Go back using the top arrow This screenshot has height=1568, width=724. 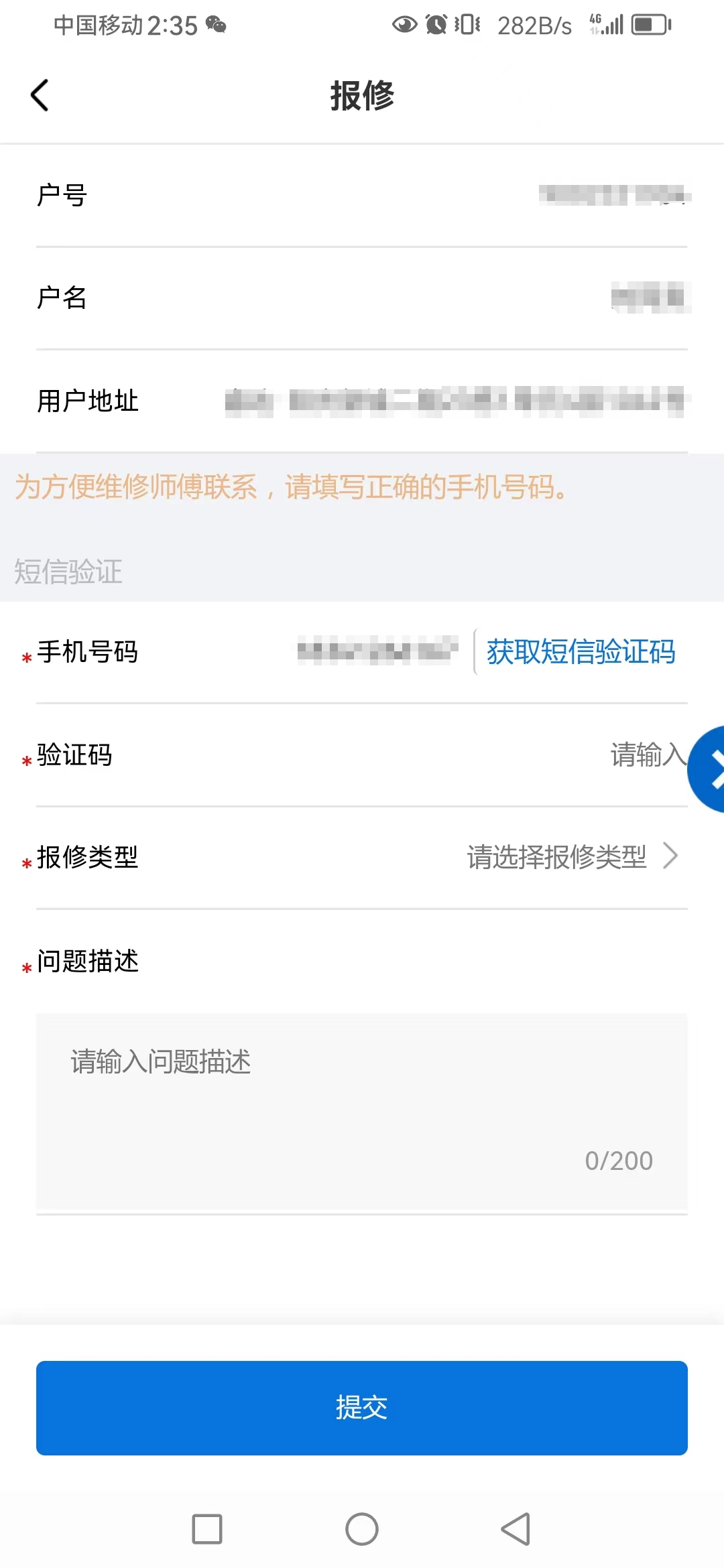click(40, 95)
